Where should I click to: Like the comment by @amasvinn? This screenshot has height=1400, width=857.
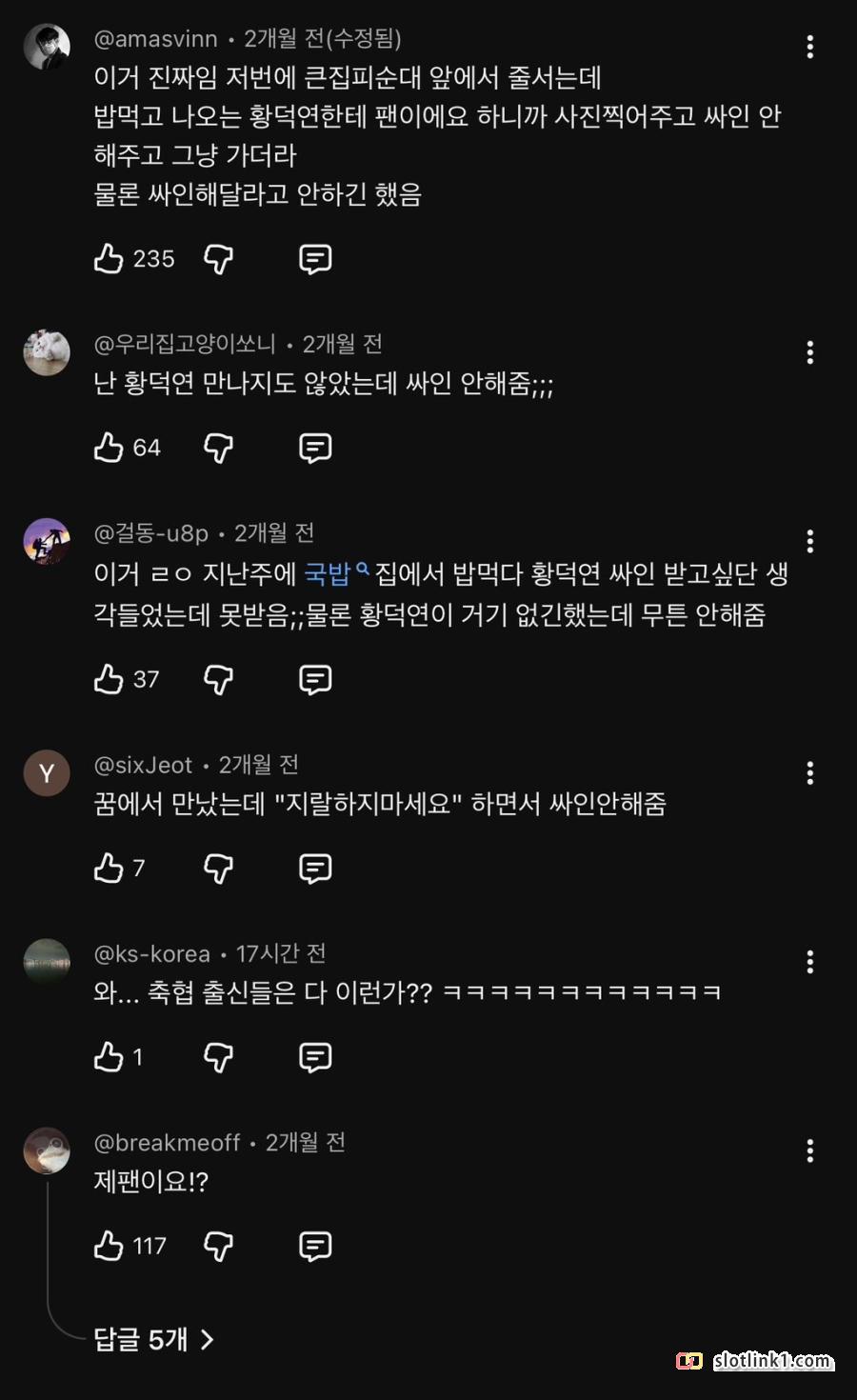point(109,259)
